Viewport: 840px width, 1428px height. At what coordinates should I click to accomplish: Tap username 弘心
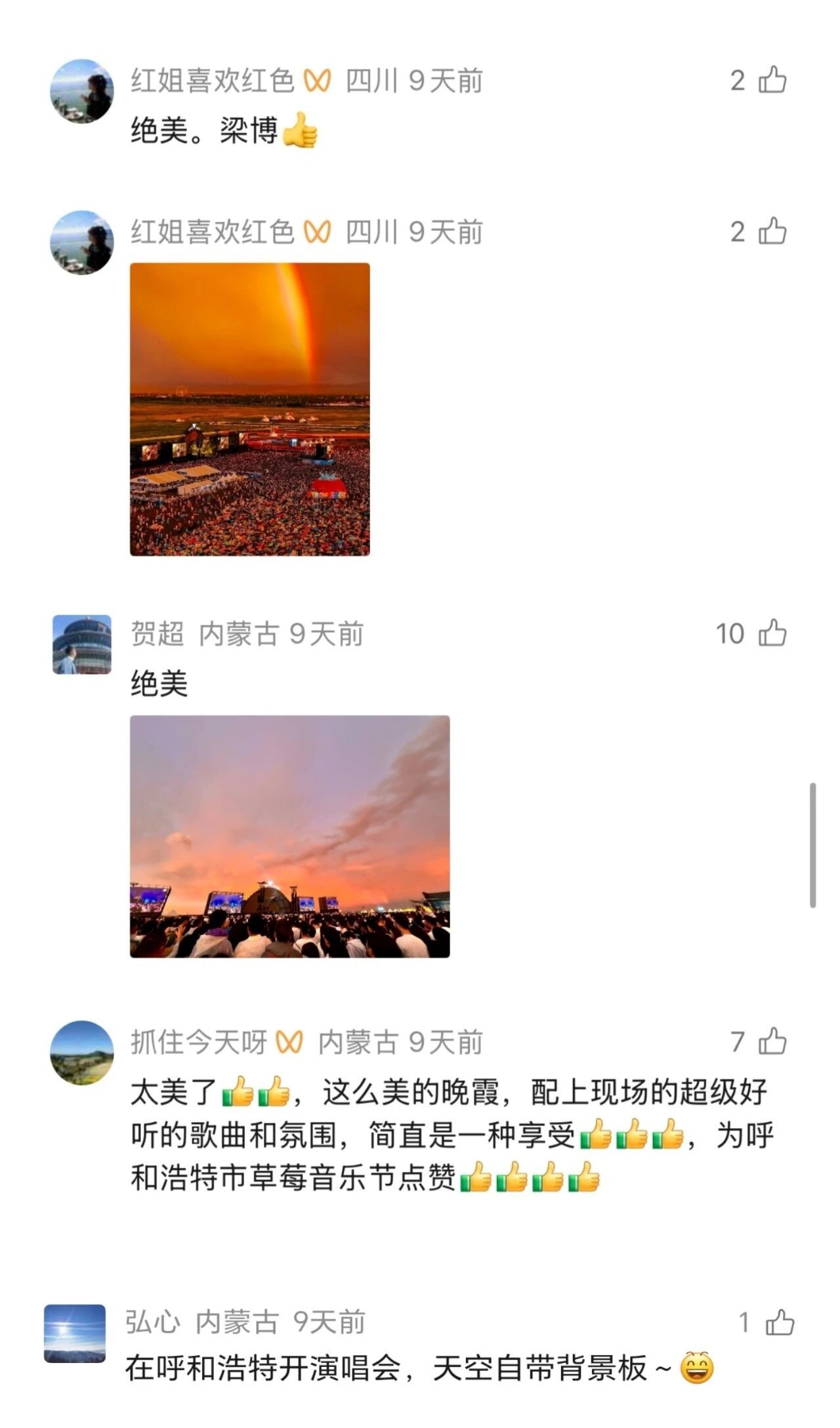tap(152, 1322)
